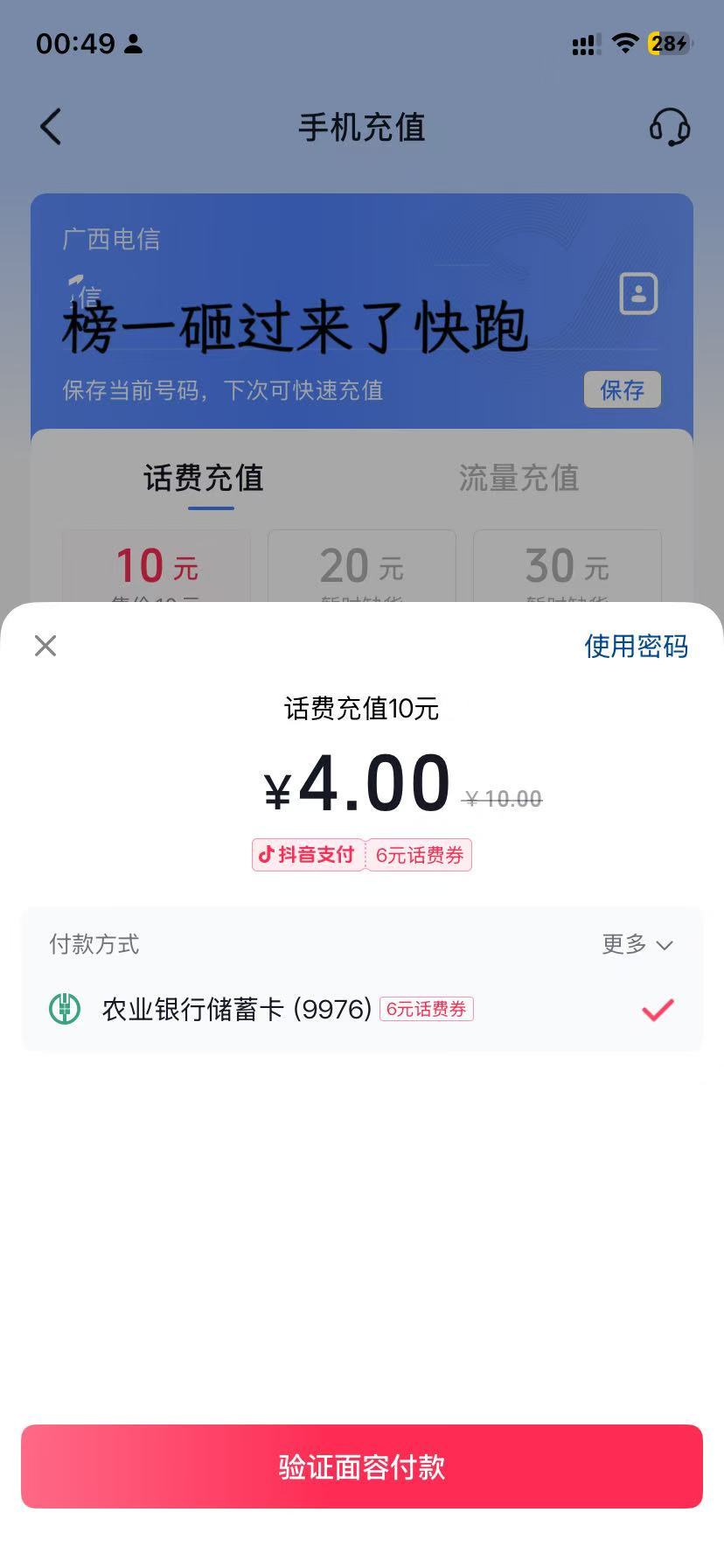
Task: Open the contacts picker icon
Action: click(638, 293)
